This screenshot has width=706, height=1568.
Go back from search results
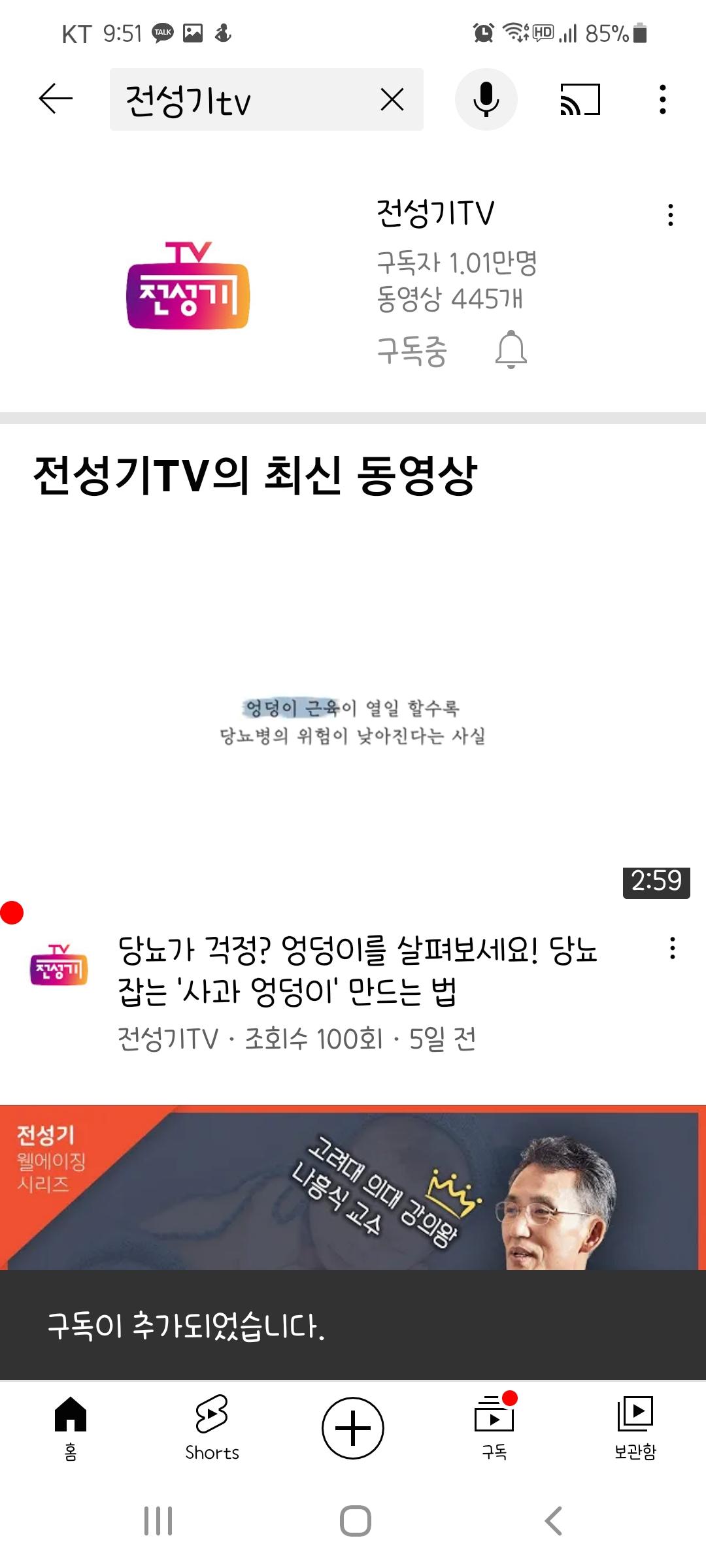point(56,99)
